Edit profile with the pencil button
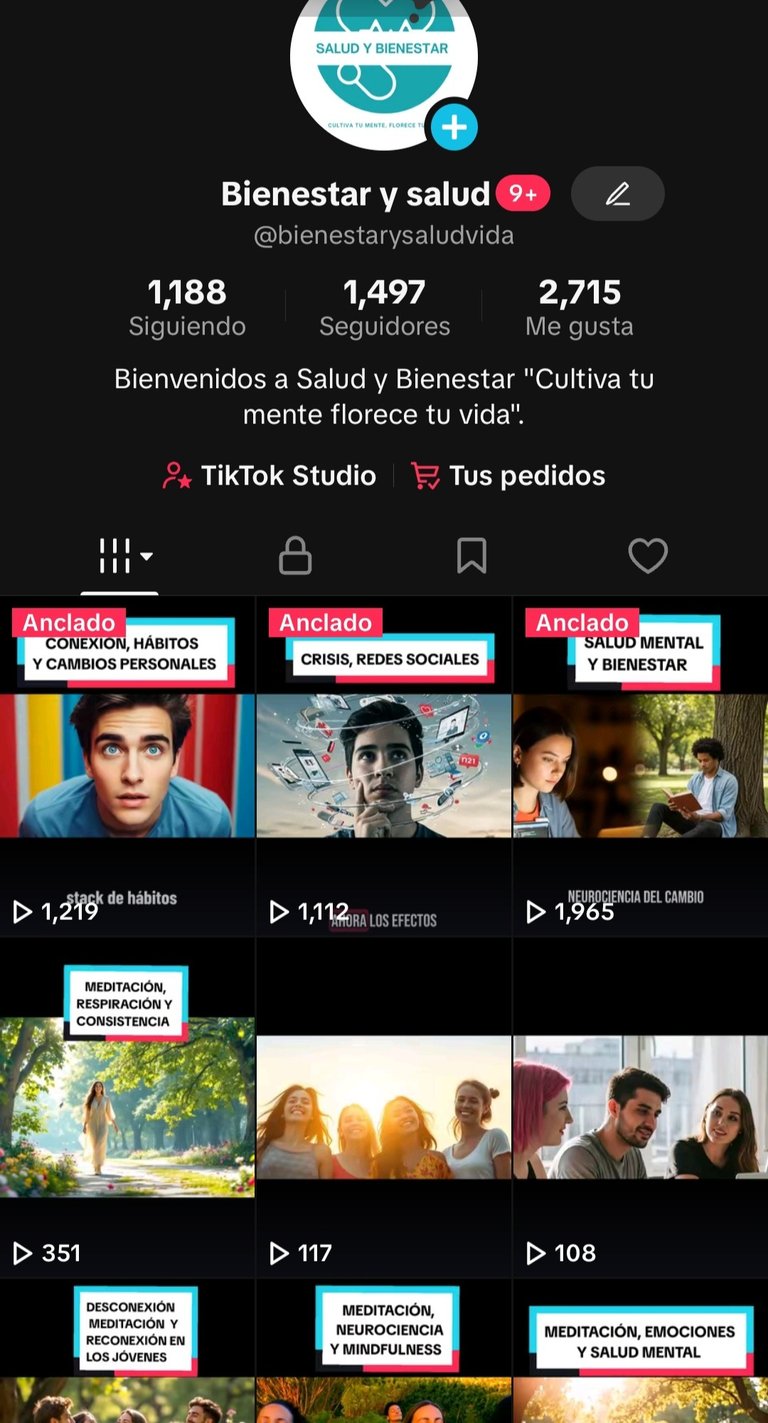This screenshot has width=768, height=1423. coord(617,194)
